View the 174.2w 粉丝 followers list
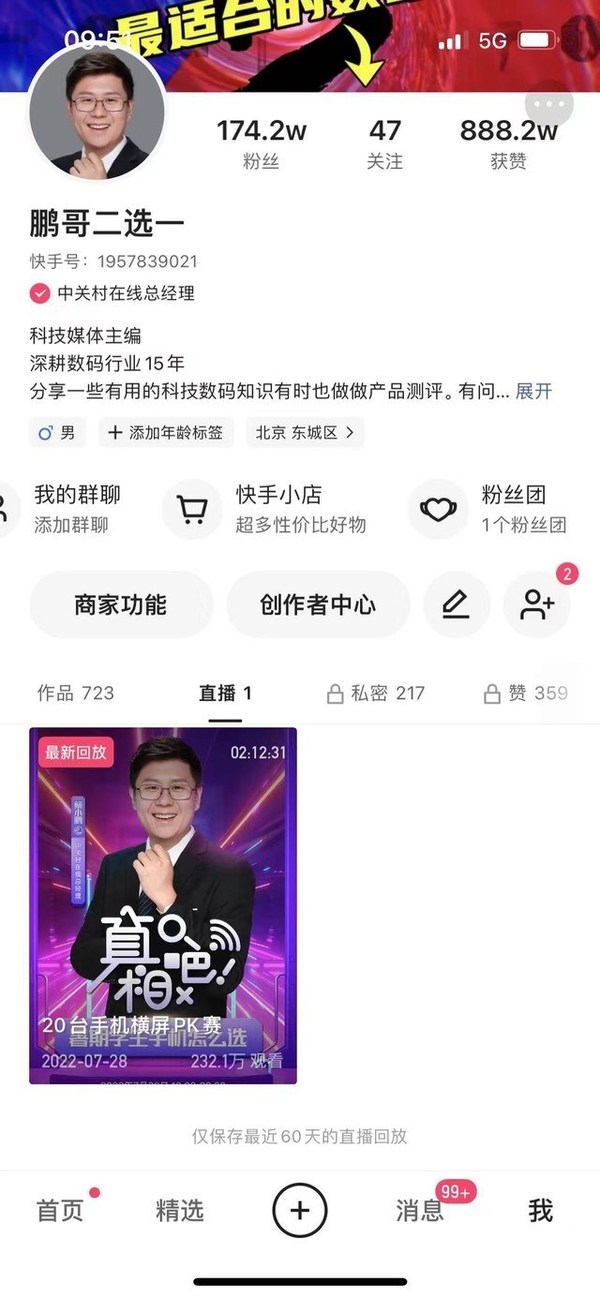 (261, 143)
